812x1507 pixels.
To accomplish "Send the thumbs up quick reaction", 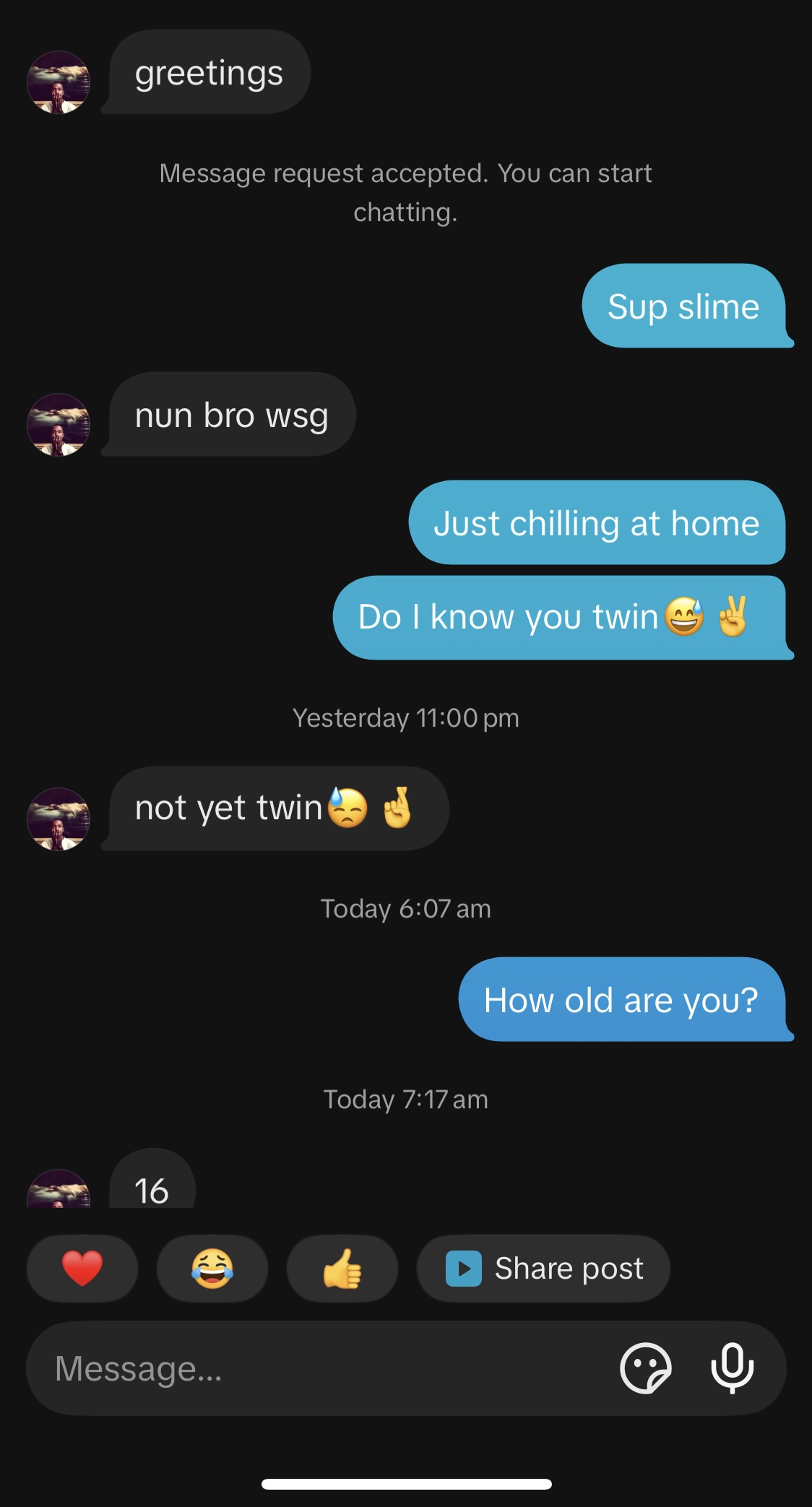I will pyautogui.click(x=342, y=1268).
